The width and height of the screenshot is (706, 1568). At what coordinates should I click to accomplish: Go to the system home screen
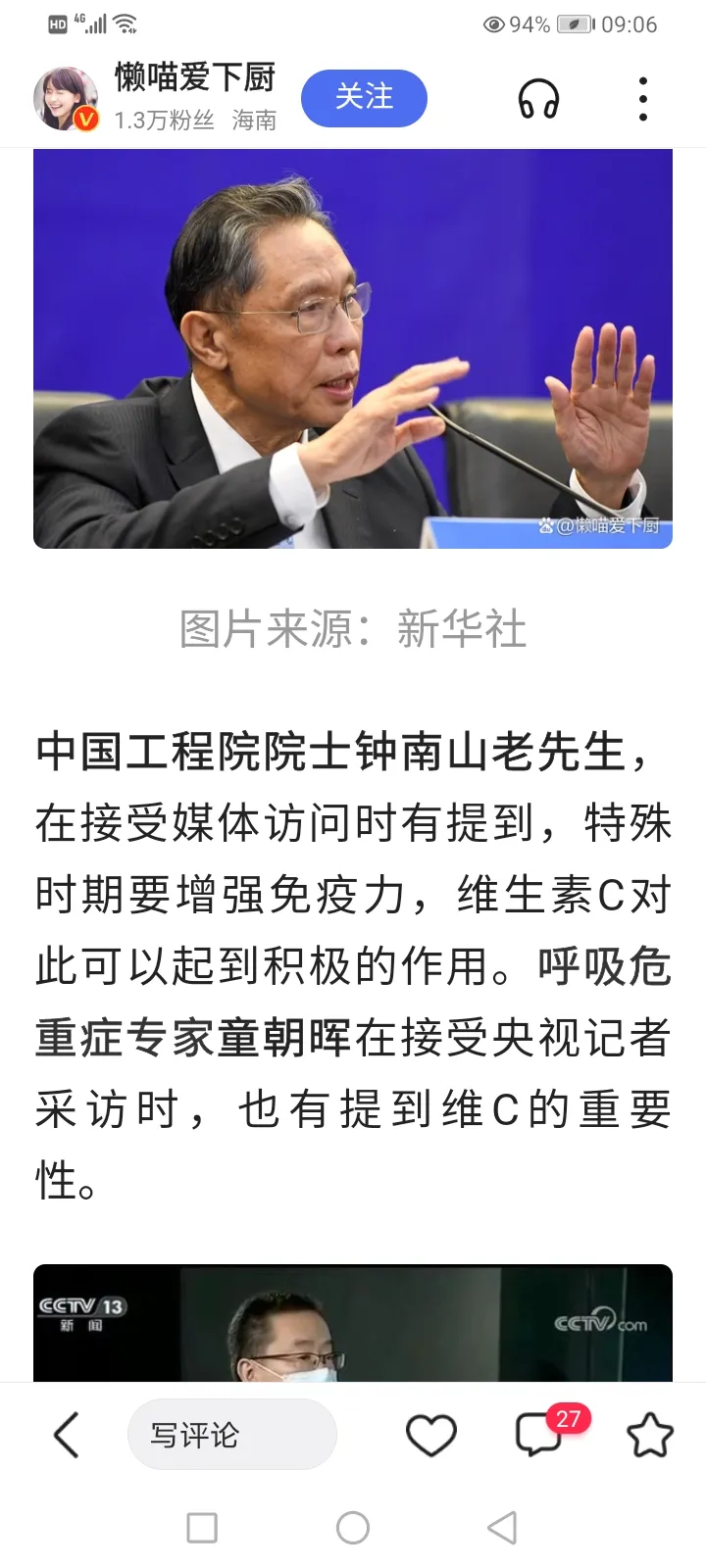pyautogui.click(x=353, y=1527)
